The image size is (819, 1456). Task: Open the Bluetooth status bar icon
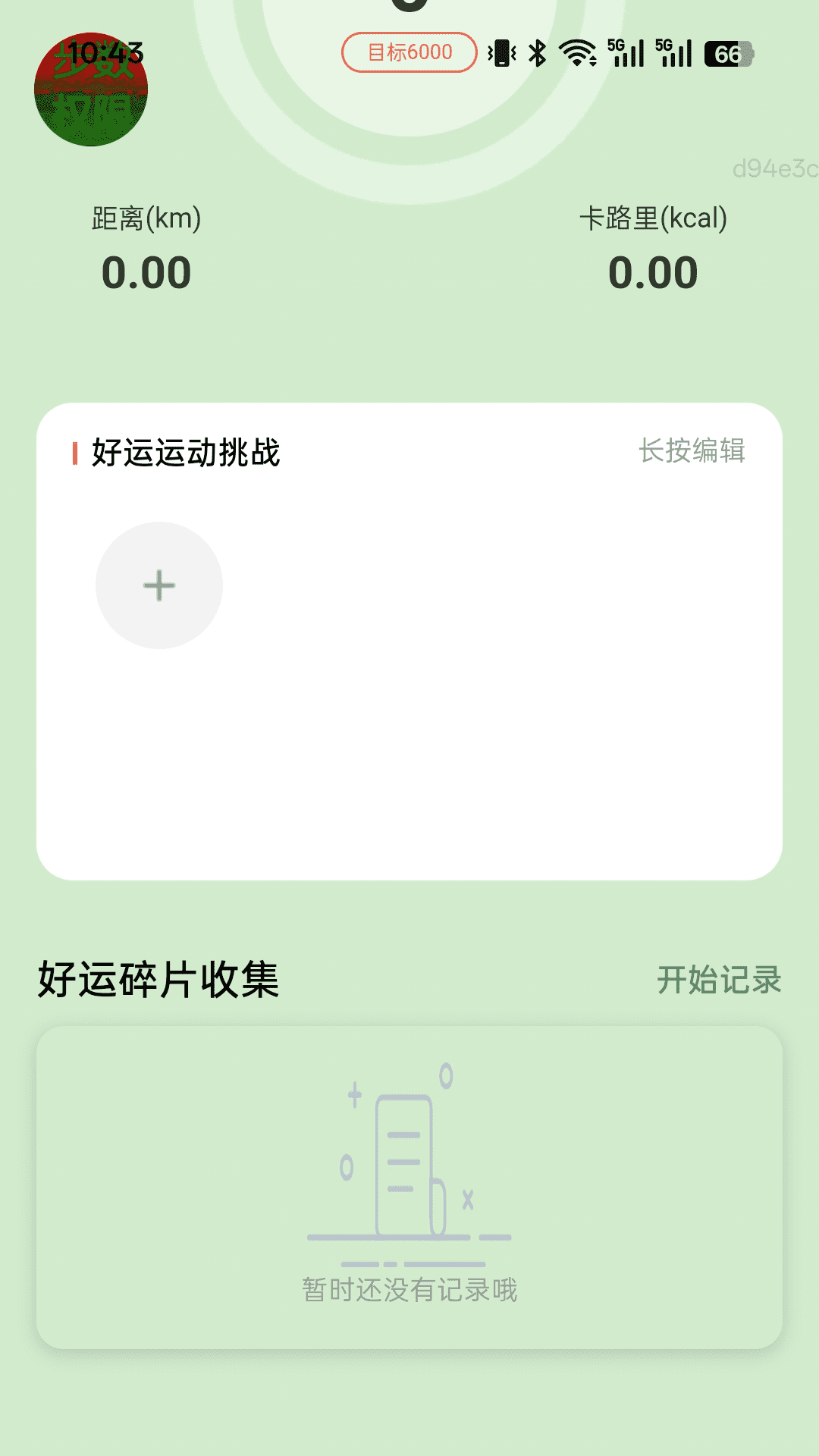[537, 53]
